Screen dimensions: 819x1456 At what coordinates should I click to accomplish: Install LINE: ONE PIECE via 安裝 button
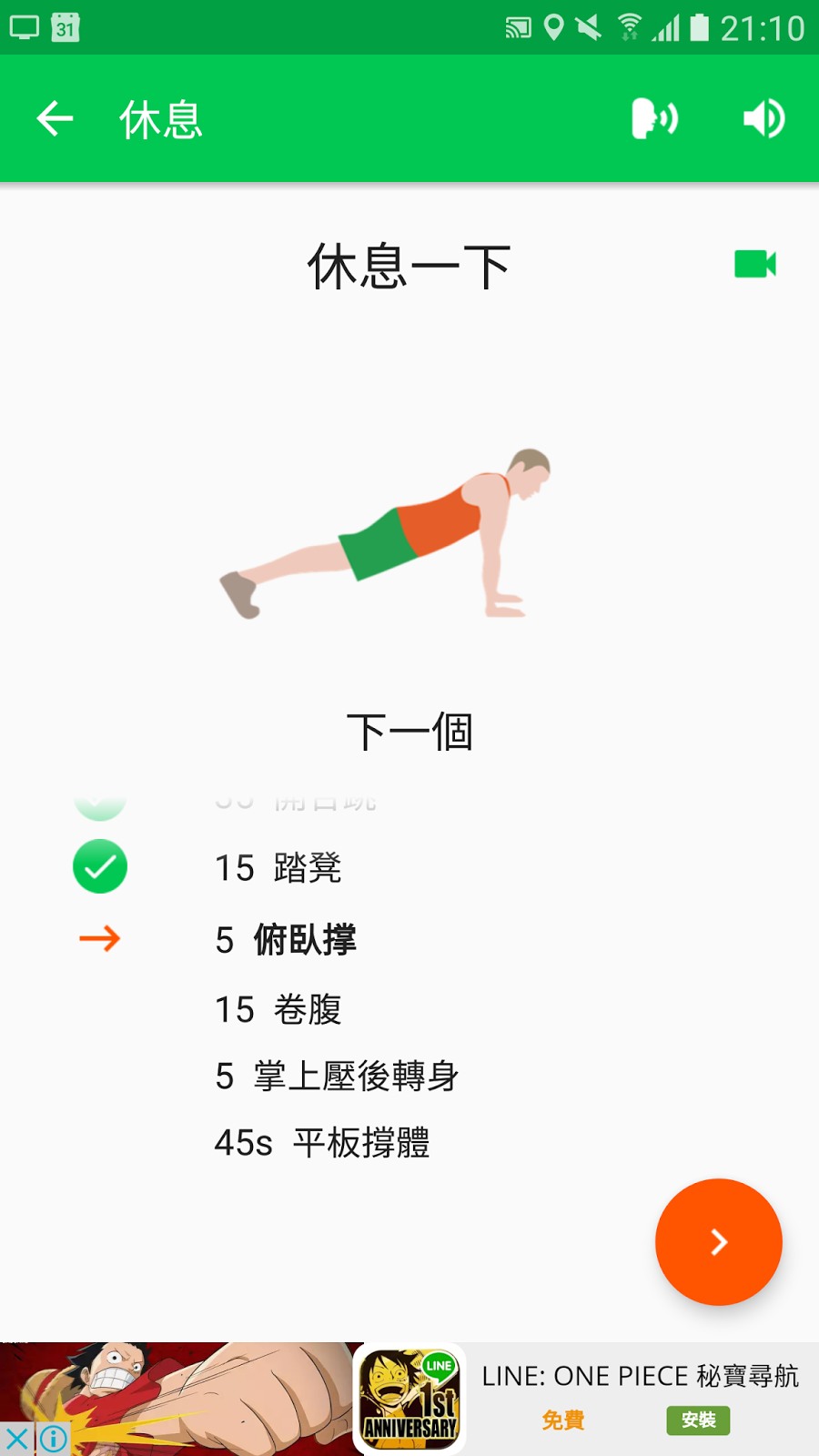click(698, 1420)
